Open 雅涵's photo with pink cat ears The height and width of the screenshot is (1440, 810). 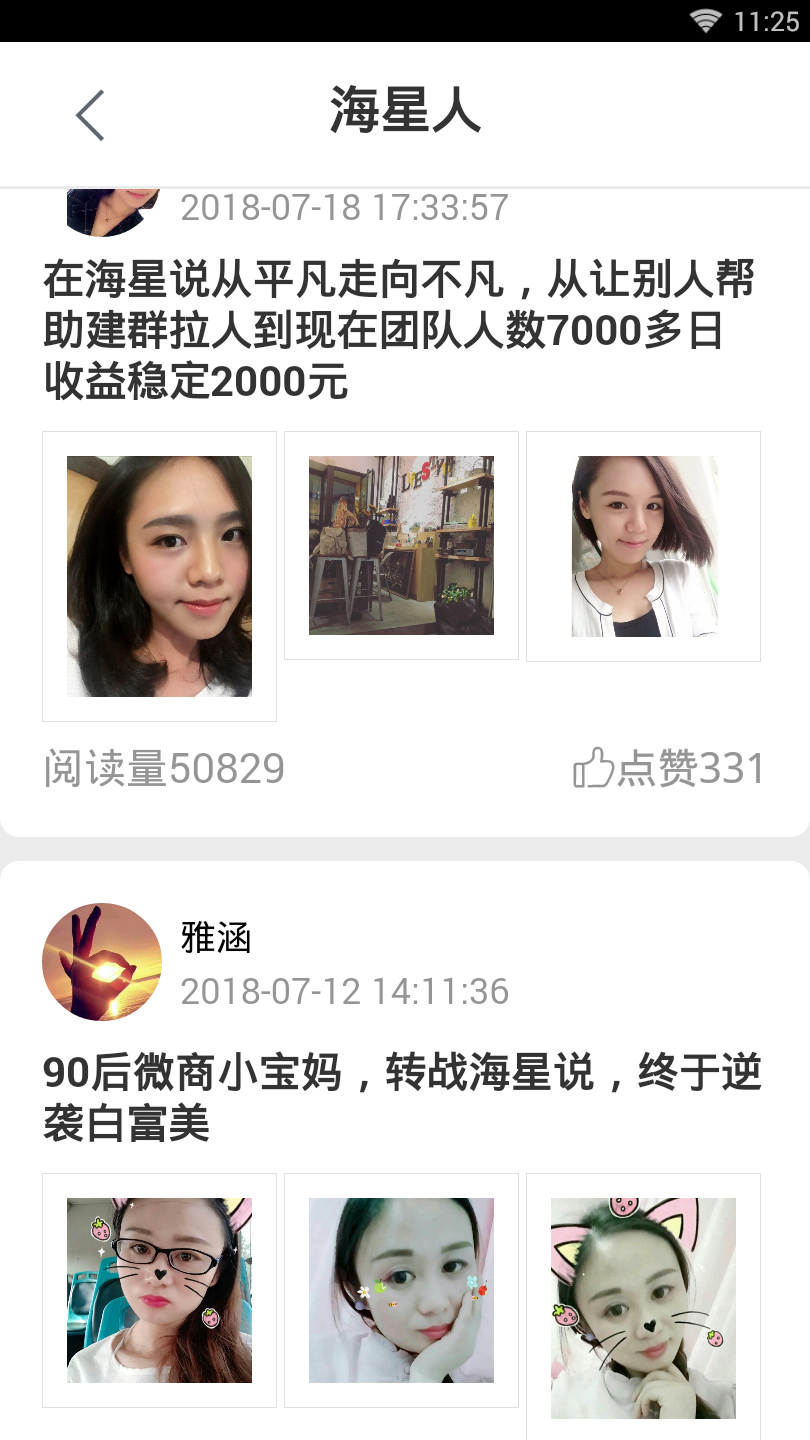pyautogui.click(x=643, y=1306)
